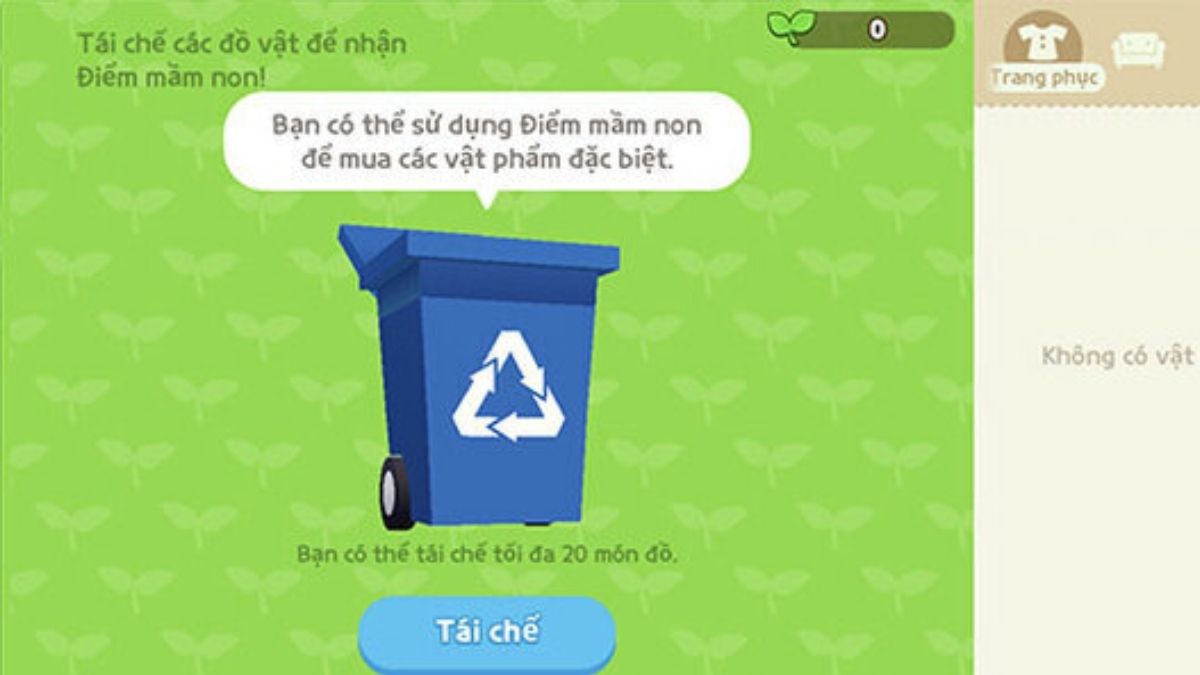1200x675 pixels.
Task: Tap the Tái chế recycle button
Action: (487, 632)
